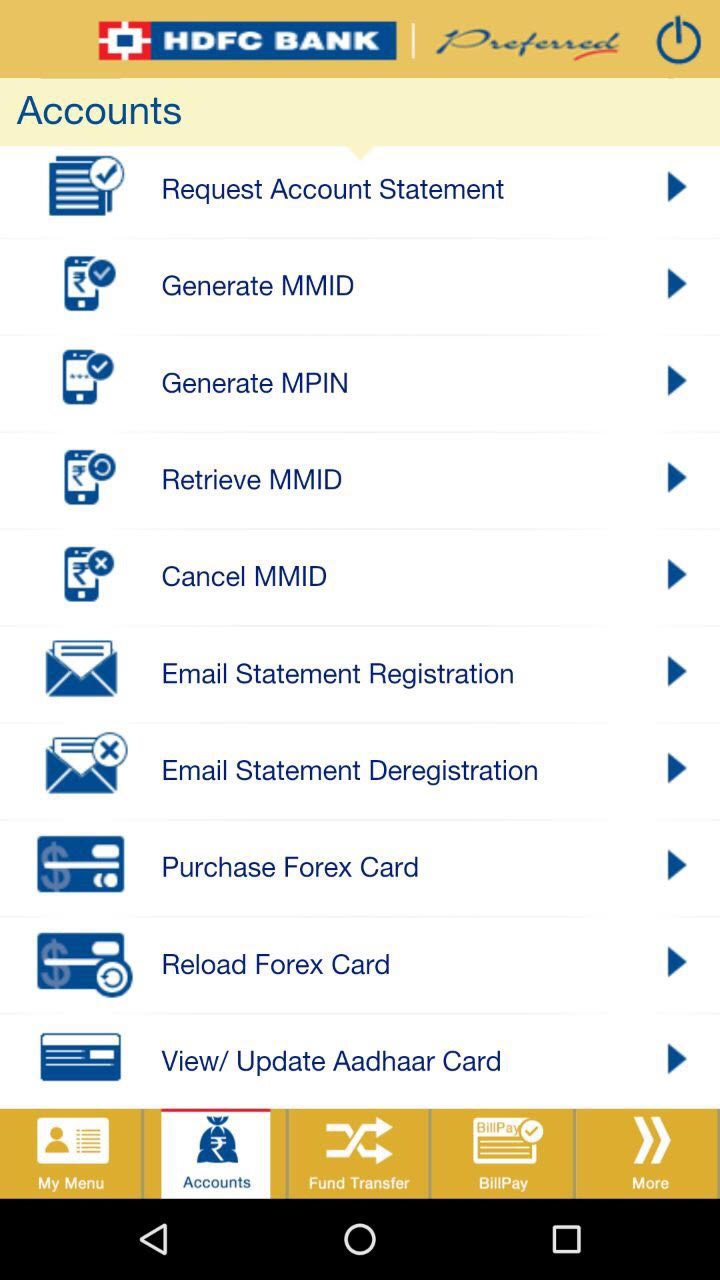Choose Retrieve MMID
The width and height of the screenshot is (720, 1280).
point(360,480)
